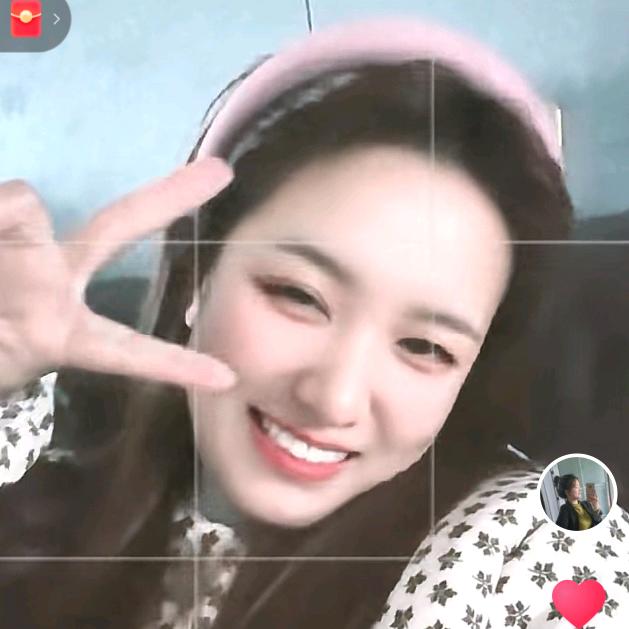Open the creator's round profile avatar
Image resolution: width=629 pixels, height=629 pixels.
[578, 493]
